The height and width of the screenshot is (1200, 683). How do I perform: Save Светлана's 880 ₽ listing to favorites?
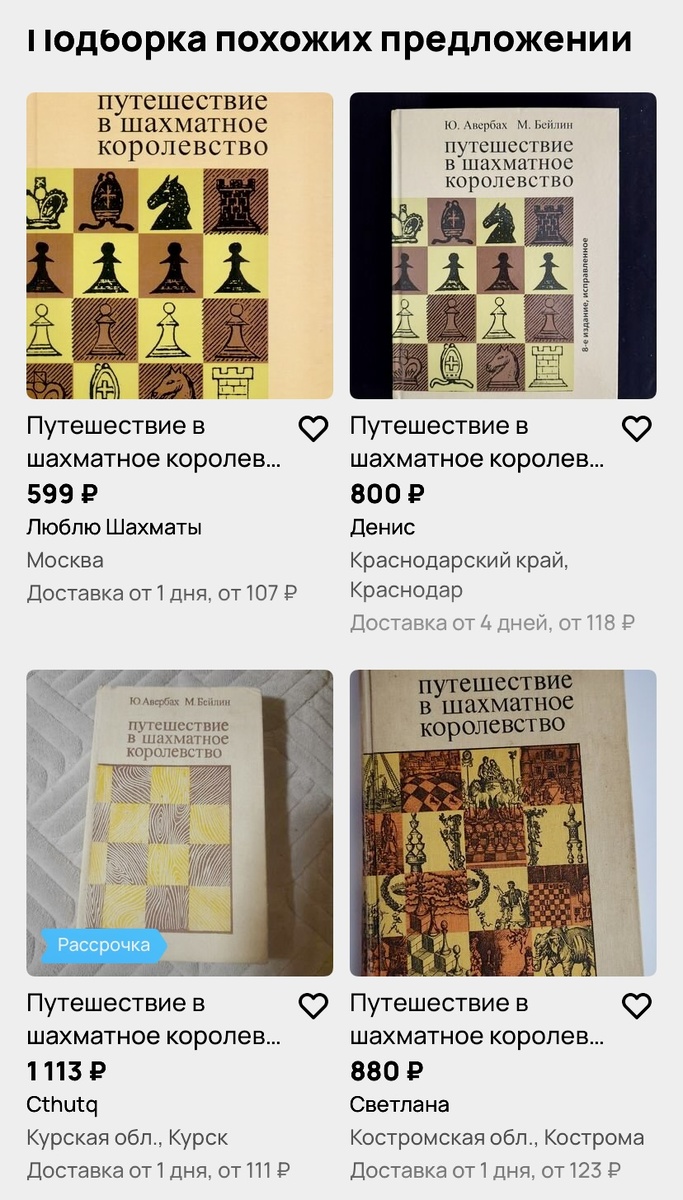pos(636,1006)
